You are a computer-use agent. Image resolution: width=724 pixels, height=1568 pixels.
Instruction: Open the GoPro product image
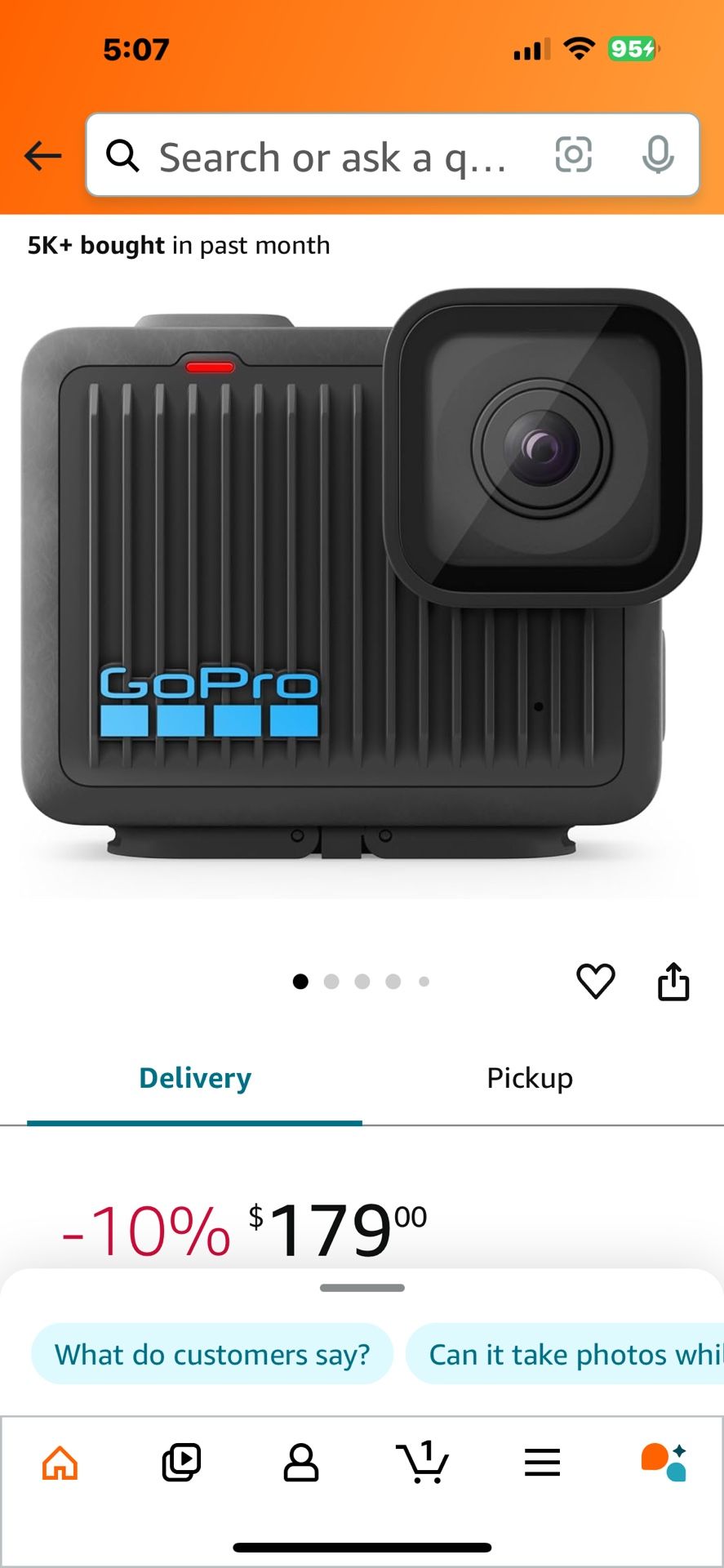(x=362, y=580)
